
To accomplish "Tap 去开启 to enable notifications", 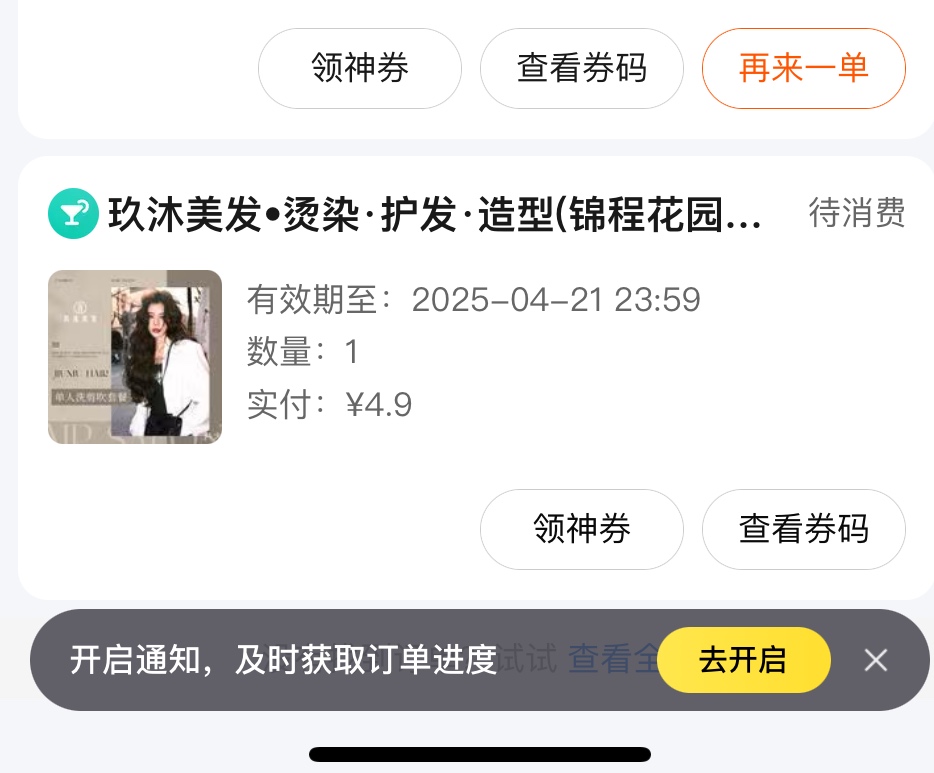I will [743, 660].
